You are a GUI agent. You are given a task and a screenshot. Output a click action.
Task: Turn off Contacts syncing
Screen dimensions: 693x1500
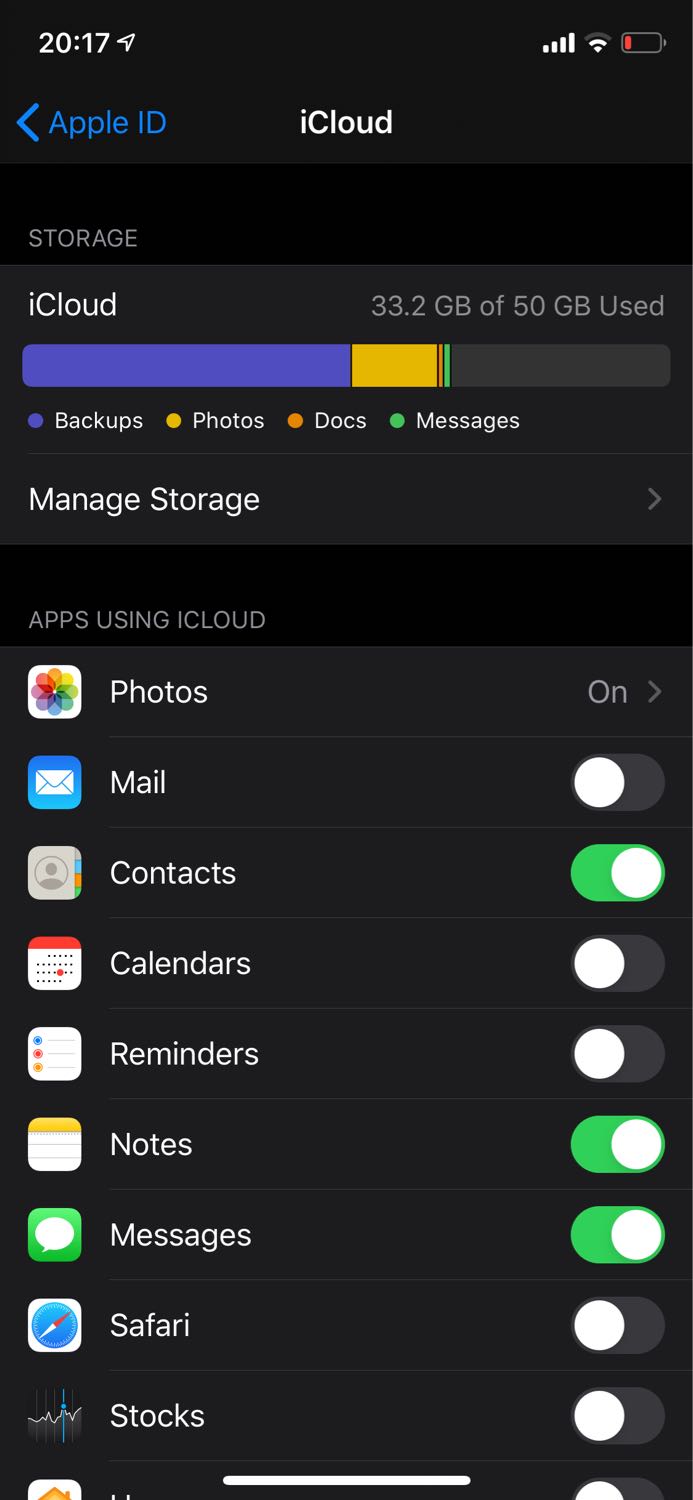point(617,873)
